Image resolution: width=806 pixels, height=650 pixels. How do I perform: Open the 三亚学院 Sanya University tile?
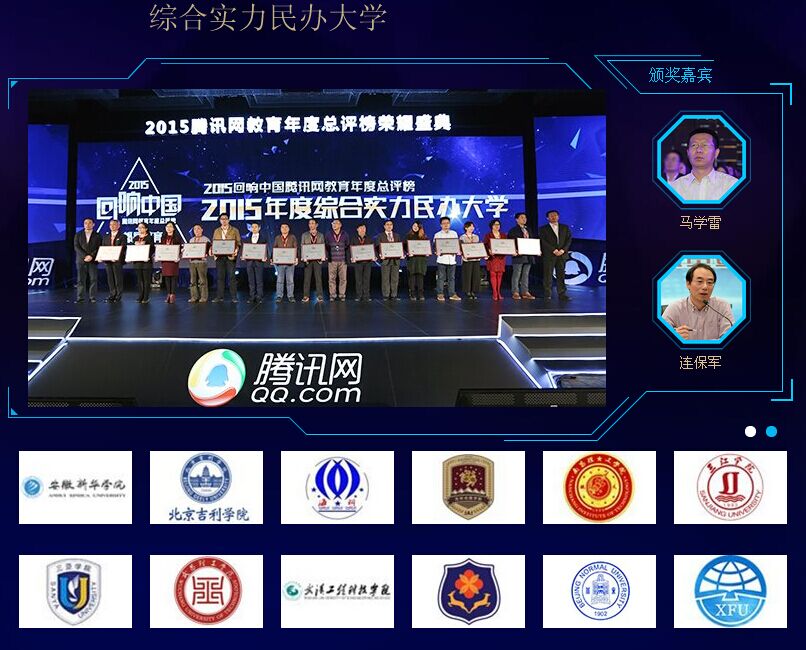point(76,591)
